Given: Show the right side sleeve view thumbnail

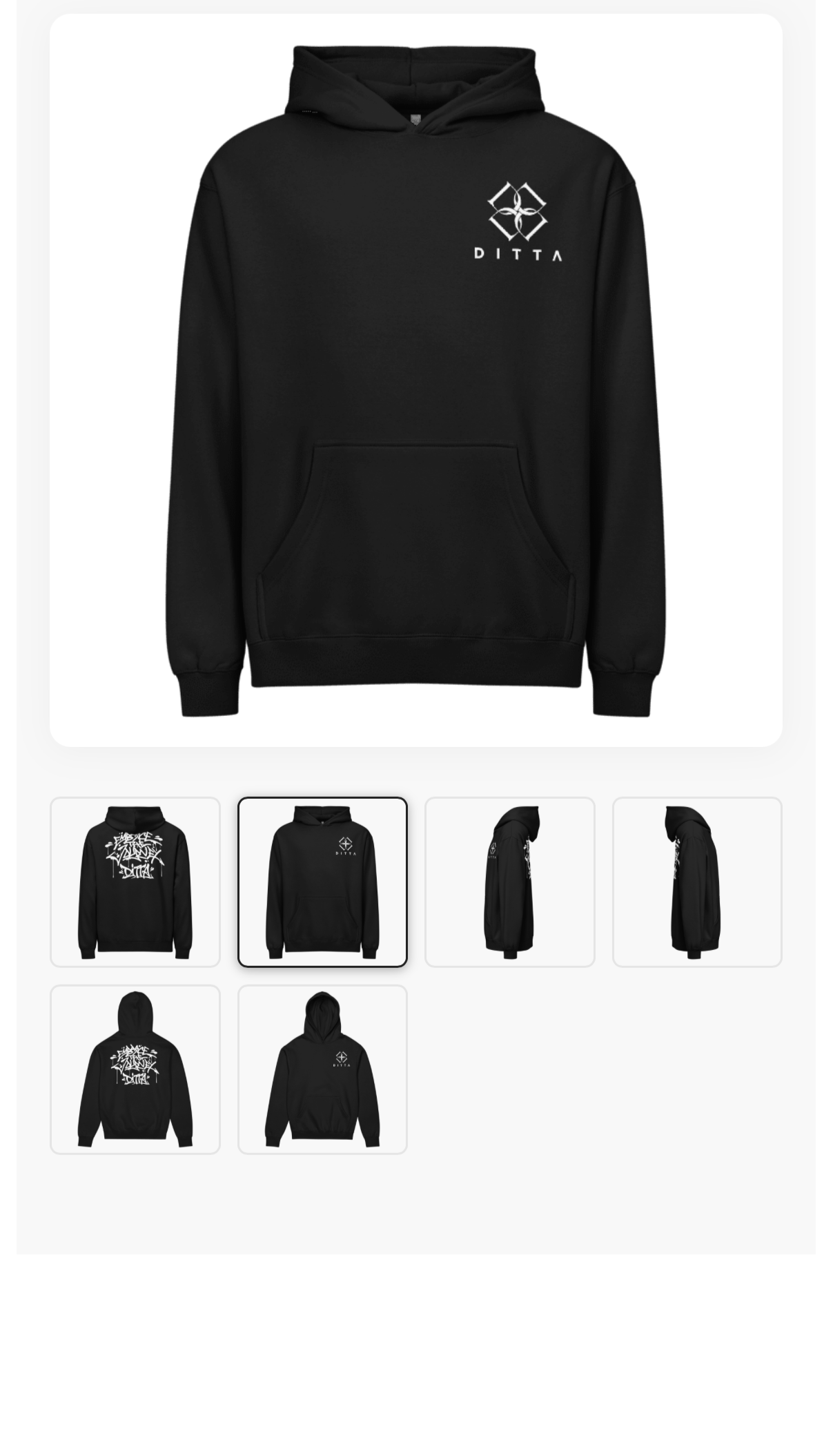Looking at the screenshot, I should tap(697, 882).
